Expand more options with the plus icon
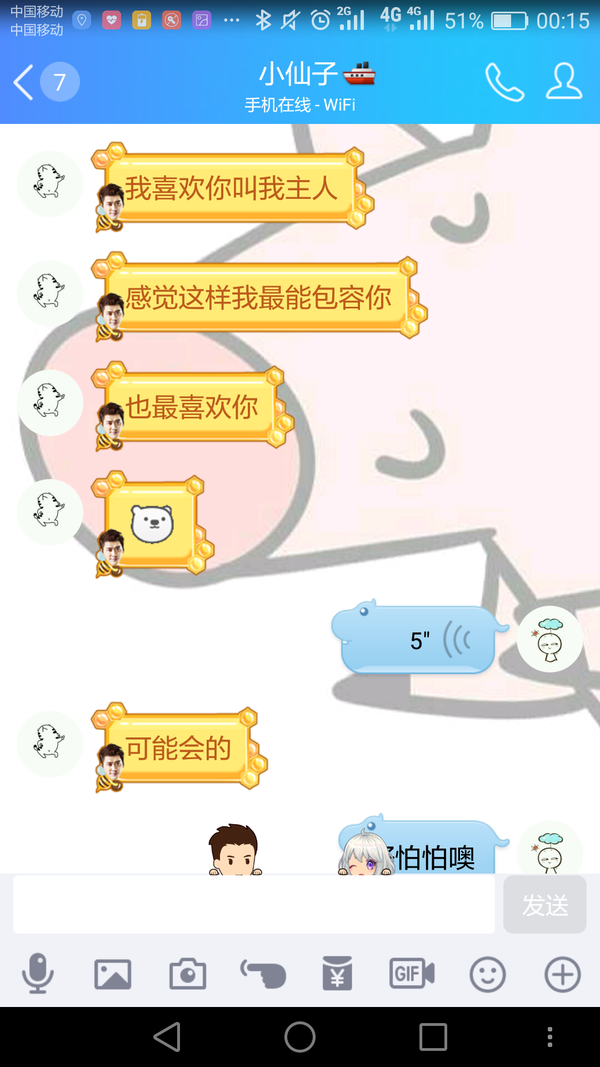Screen dimensions: 600x1067 [563, 974]
